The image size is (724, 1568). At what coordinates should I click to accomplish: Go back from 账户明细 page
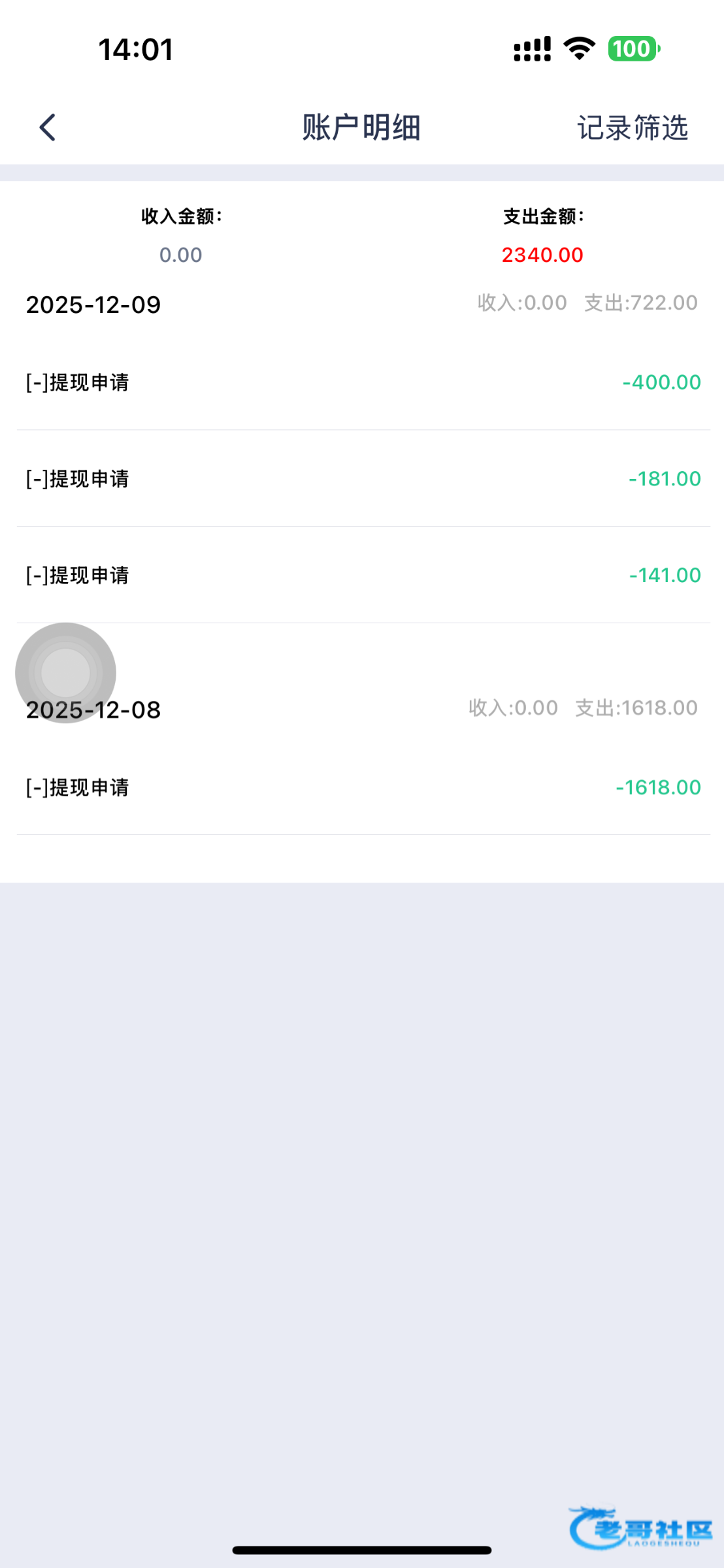click(48, 127)
